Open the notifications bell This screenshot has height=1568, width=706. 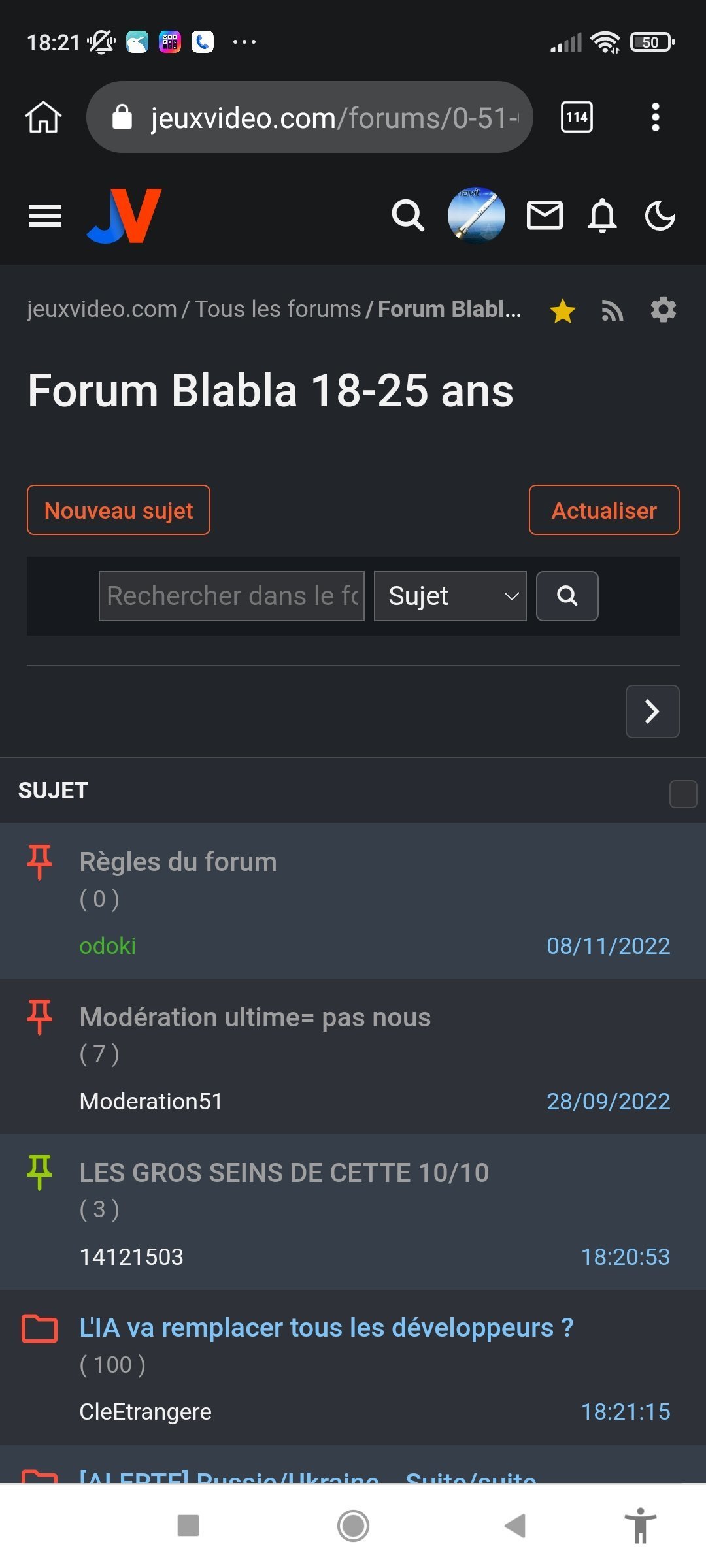(x=602, y=216)
